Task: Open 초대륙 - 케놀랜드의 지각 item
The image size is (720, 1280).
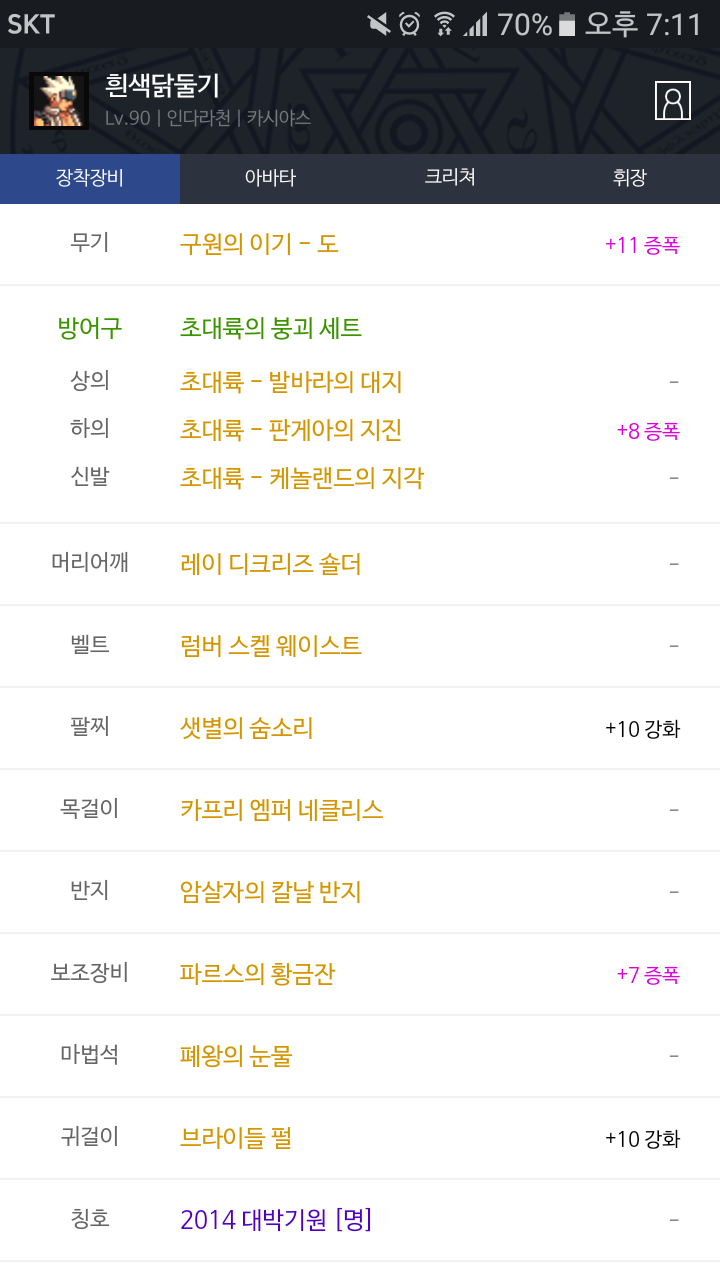Action: point(302,478)
